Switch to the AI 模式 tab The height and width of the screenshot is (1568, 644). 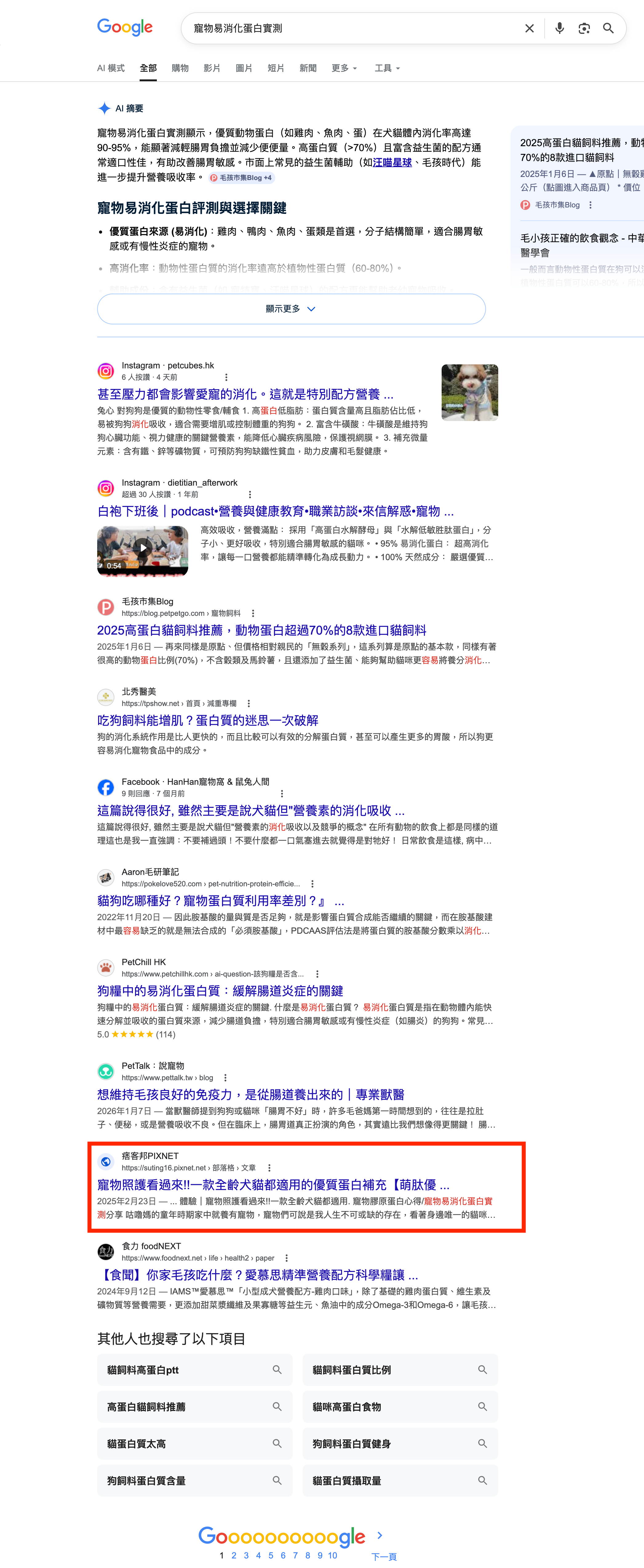coord(111,68)
